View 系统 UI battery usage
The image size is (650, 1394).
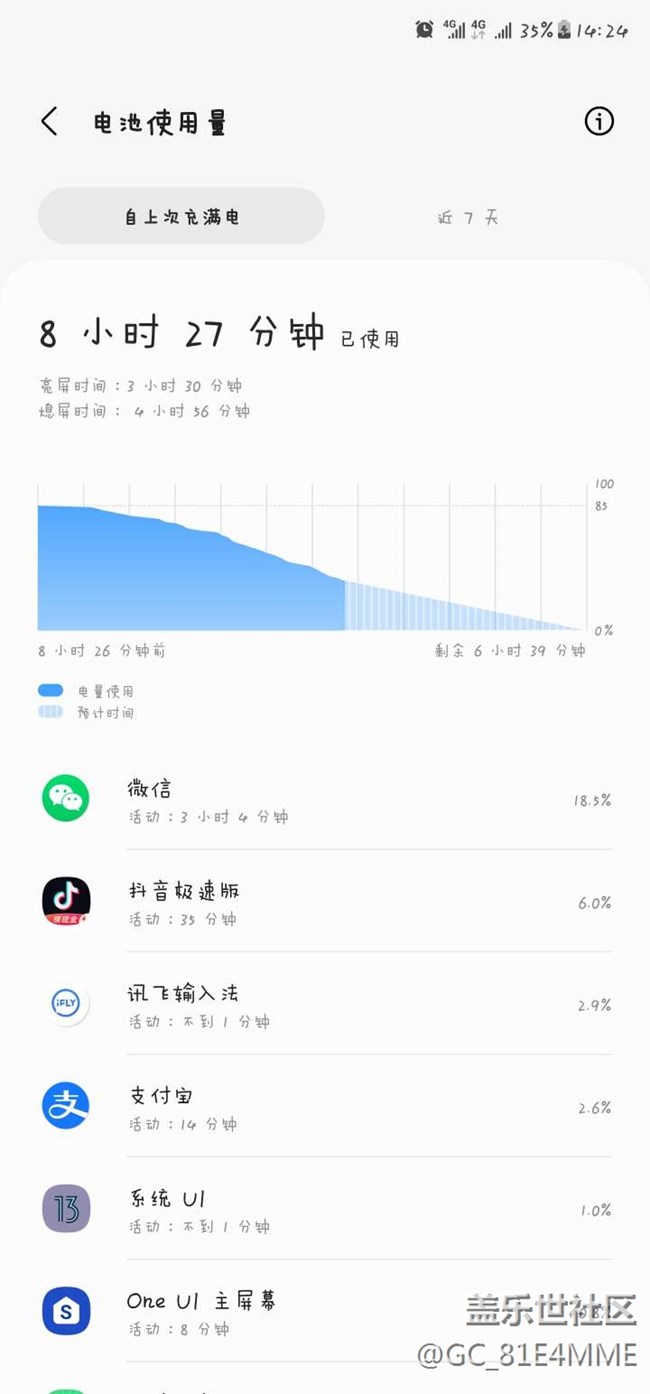pos(325,1209)
